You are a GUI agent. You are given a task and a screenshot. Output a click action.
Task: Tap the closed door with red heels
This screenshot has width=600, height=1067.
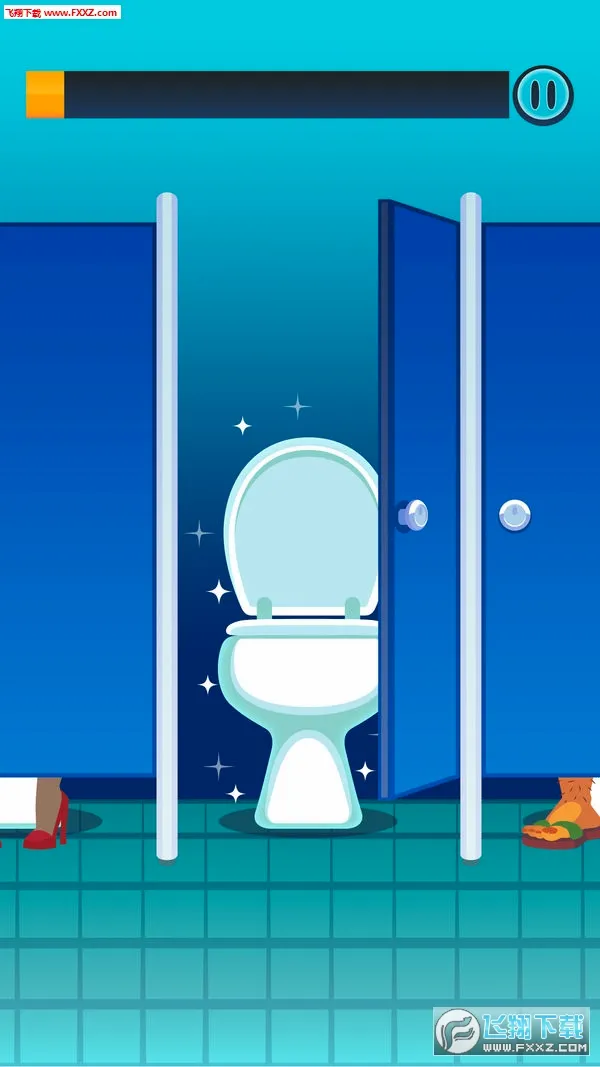coord(78,499)
